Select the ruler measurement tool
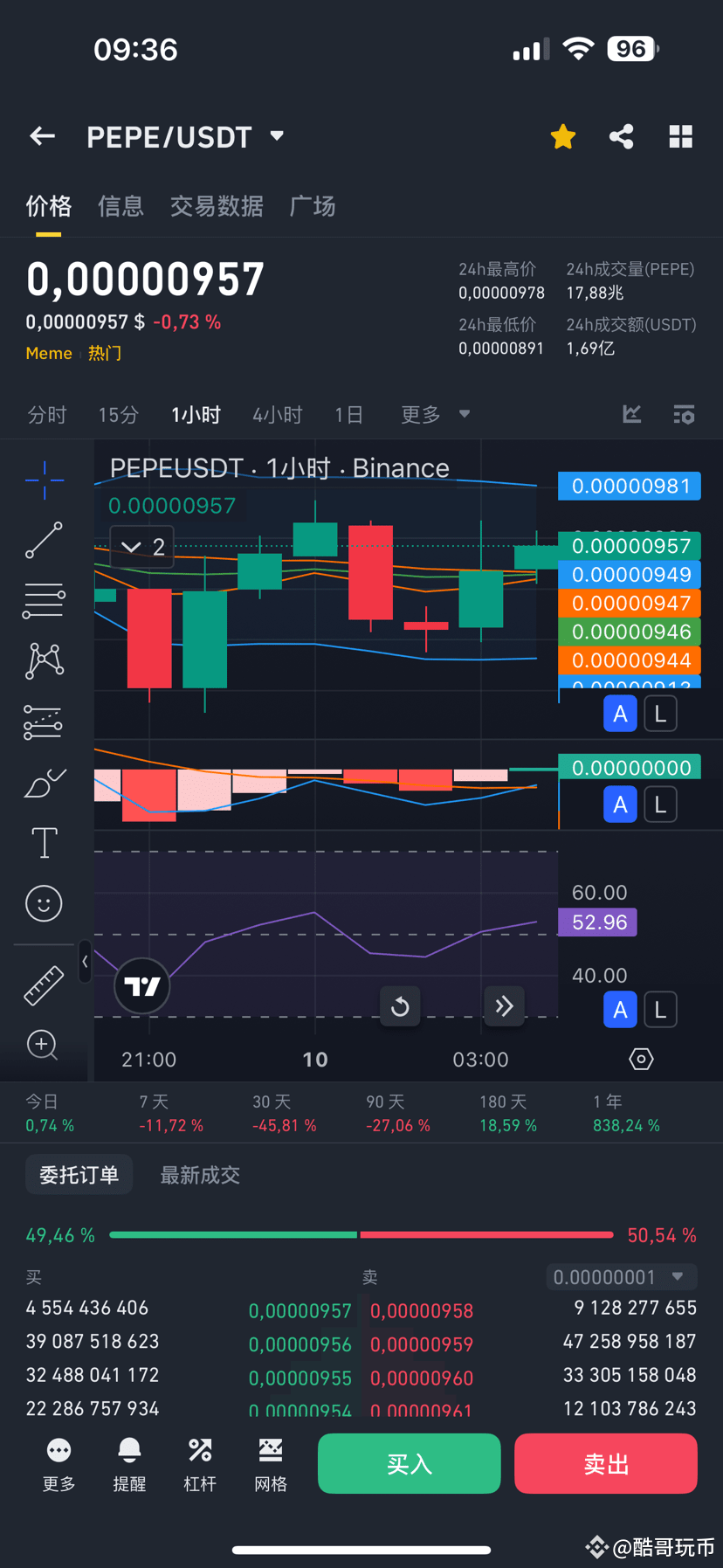 point(43,984)
